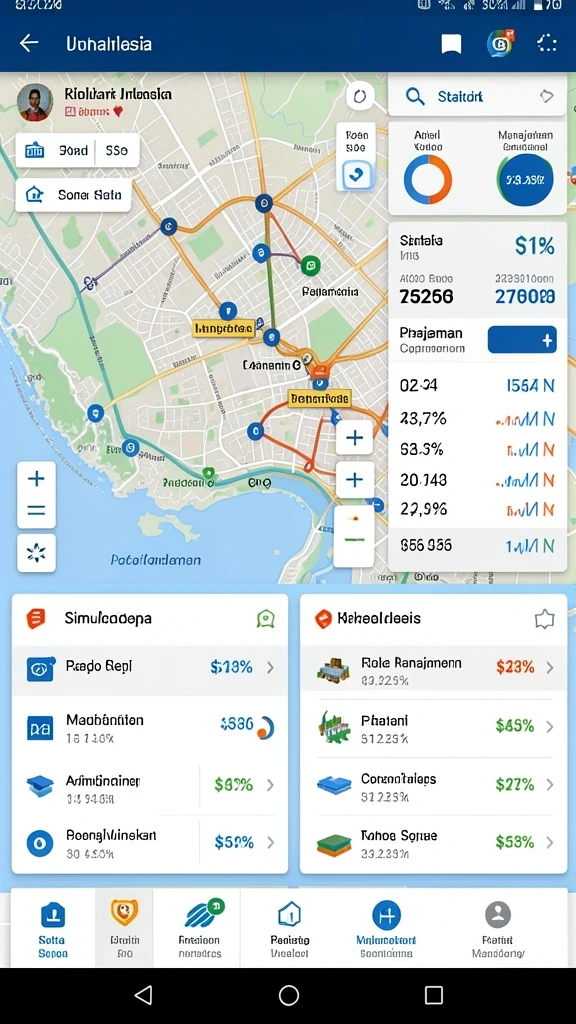Tap the system home button
This screenshot has height=1024, width=576.
[x=289, y=995]
